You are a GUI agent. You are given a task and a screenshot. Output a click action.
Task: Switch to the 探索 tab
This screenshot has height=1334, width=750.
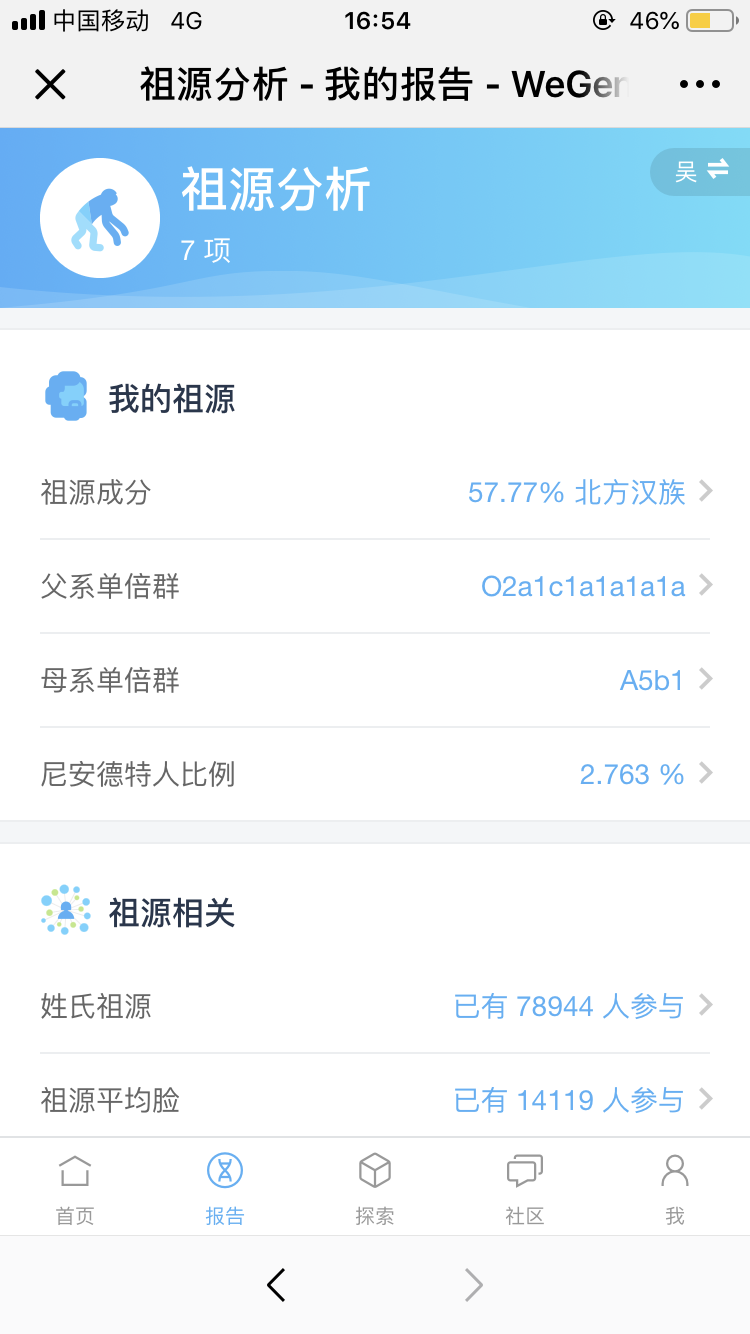[375, 1188]
